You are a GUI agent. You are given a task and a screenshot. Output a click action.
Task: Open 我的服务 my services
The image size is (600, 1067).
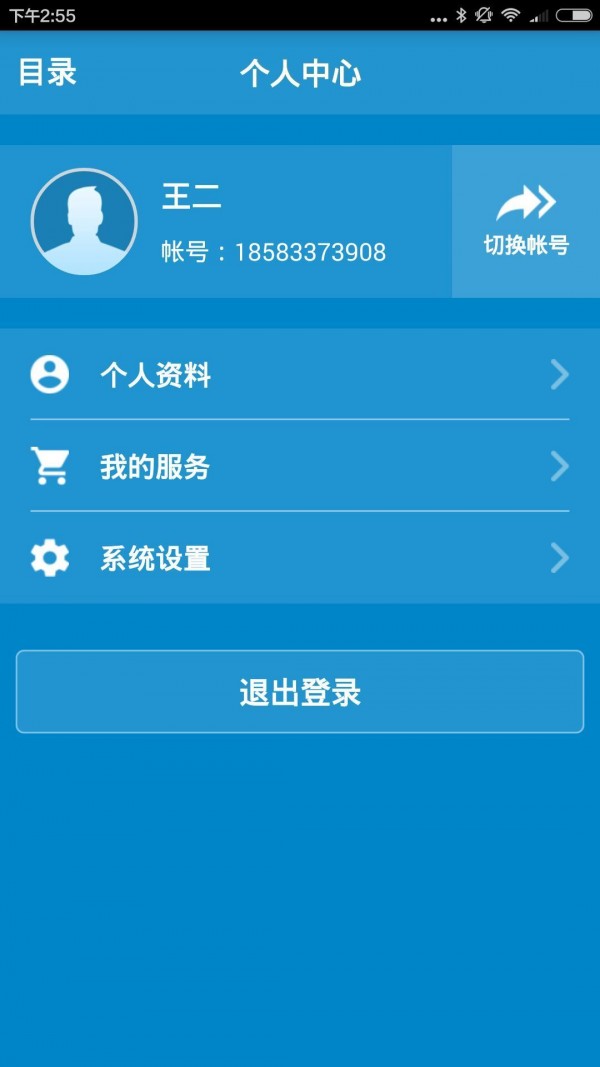coord(300,466)
